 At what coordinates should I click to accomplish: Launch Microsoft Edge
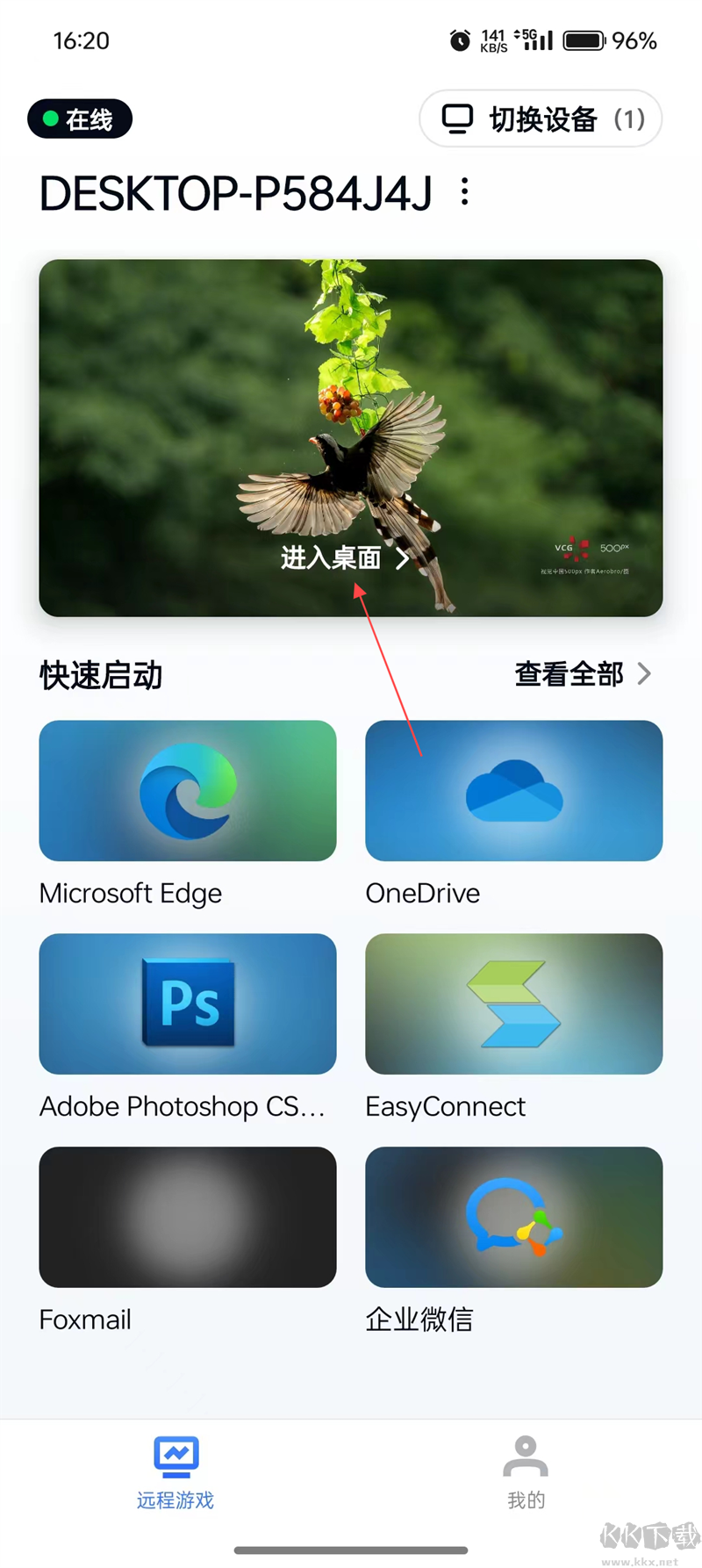188,791
